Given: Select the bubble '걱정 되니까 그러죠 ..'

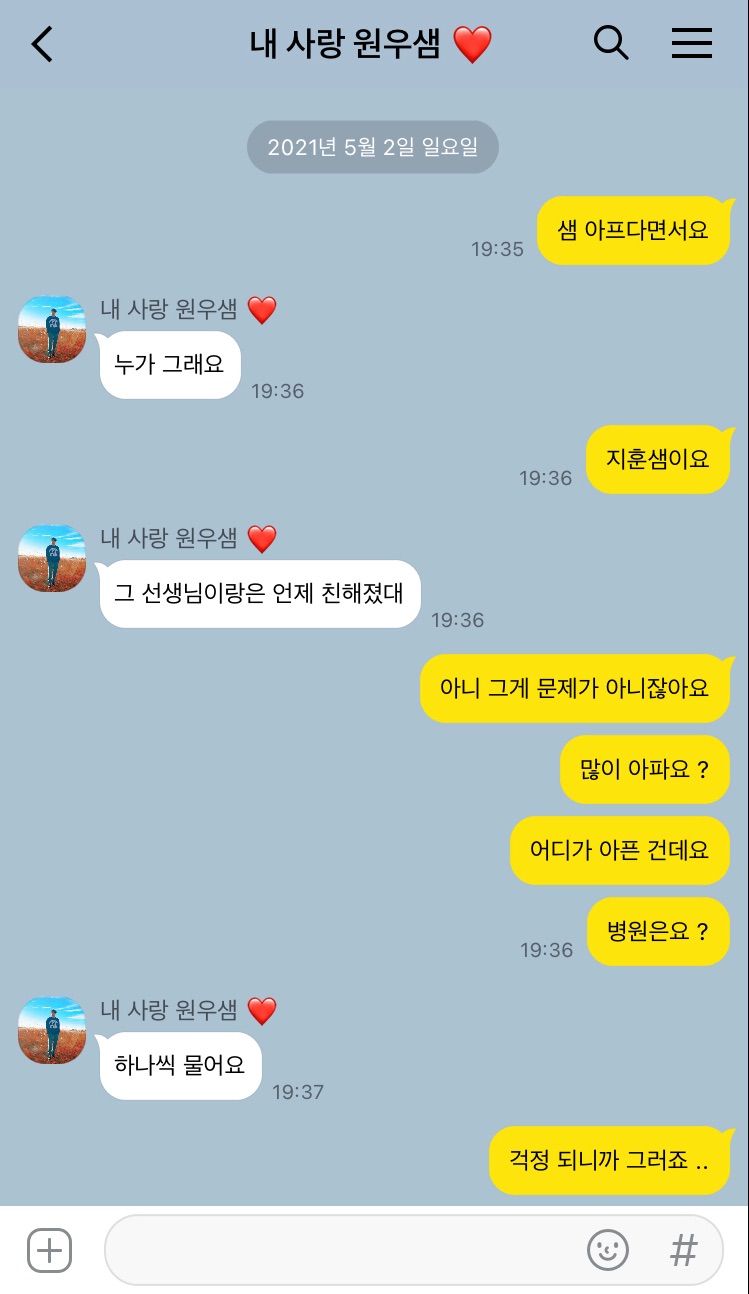Looking at the screenshot, I should pyautogui.click(x=610, y=1162).
